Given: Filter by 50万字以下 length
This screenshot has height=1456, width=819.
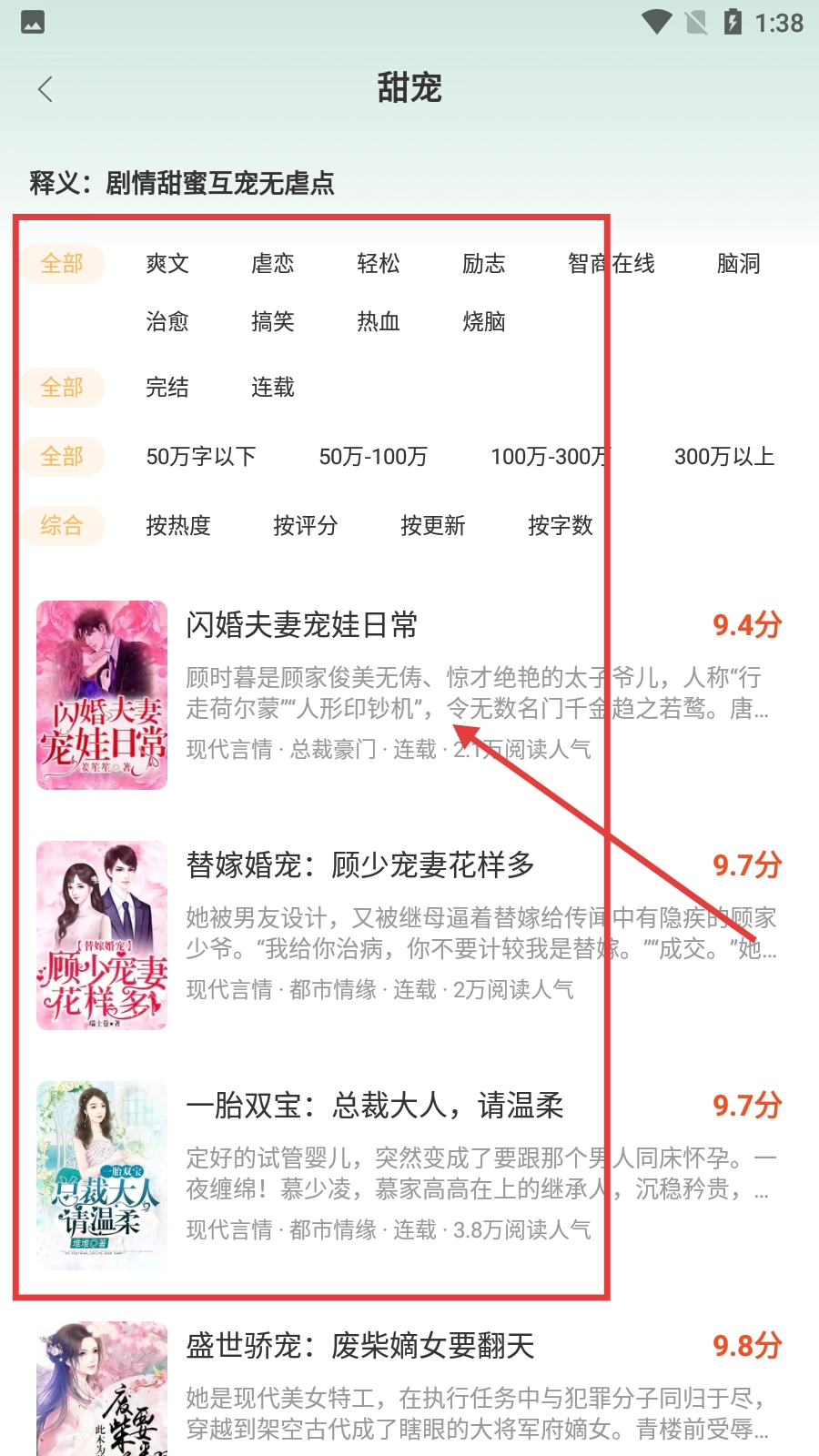Looking at the screenshot, I should click(x=201, y=457).
